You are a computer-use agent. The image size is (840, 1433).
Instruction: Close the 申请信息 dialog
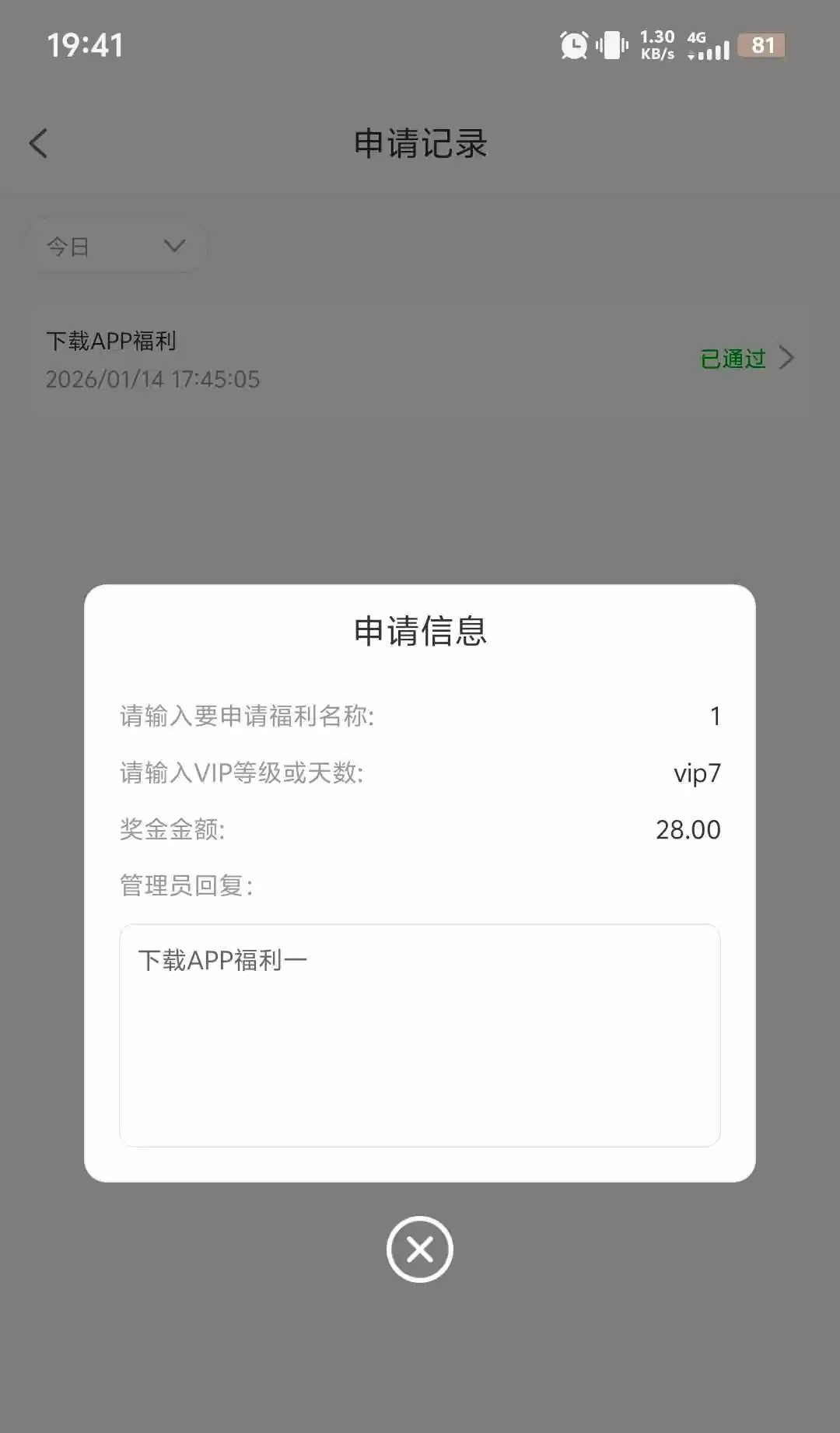point(419,1249)
